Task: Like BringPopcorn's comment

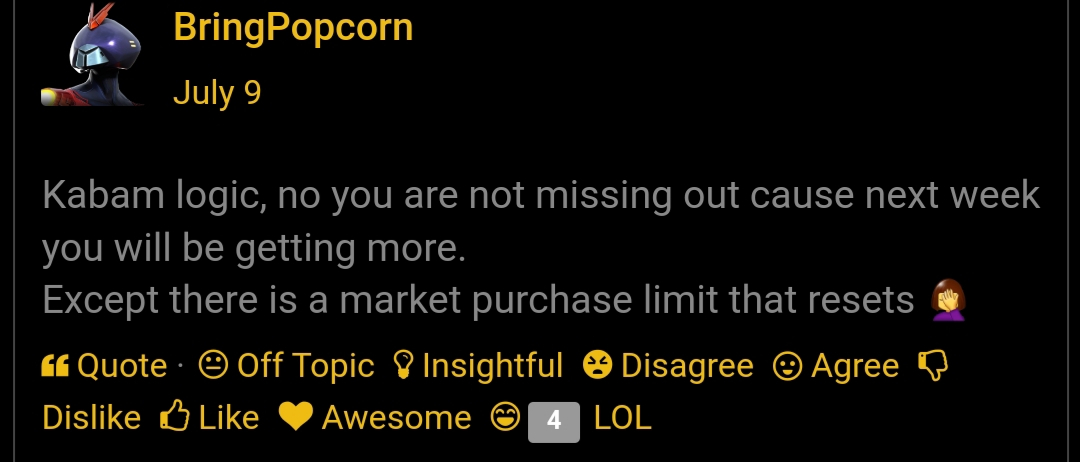Action: (211, 417)
